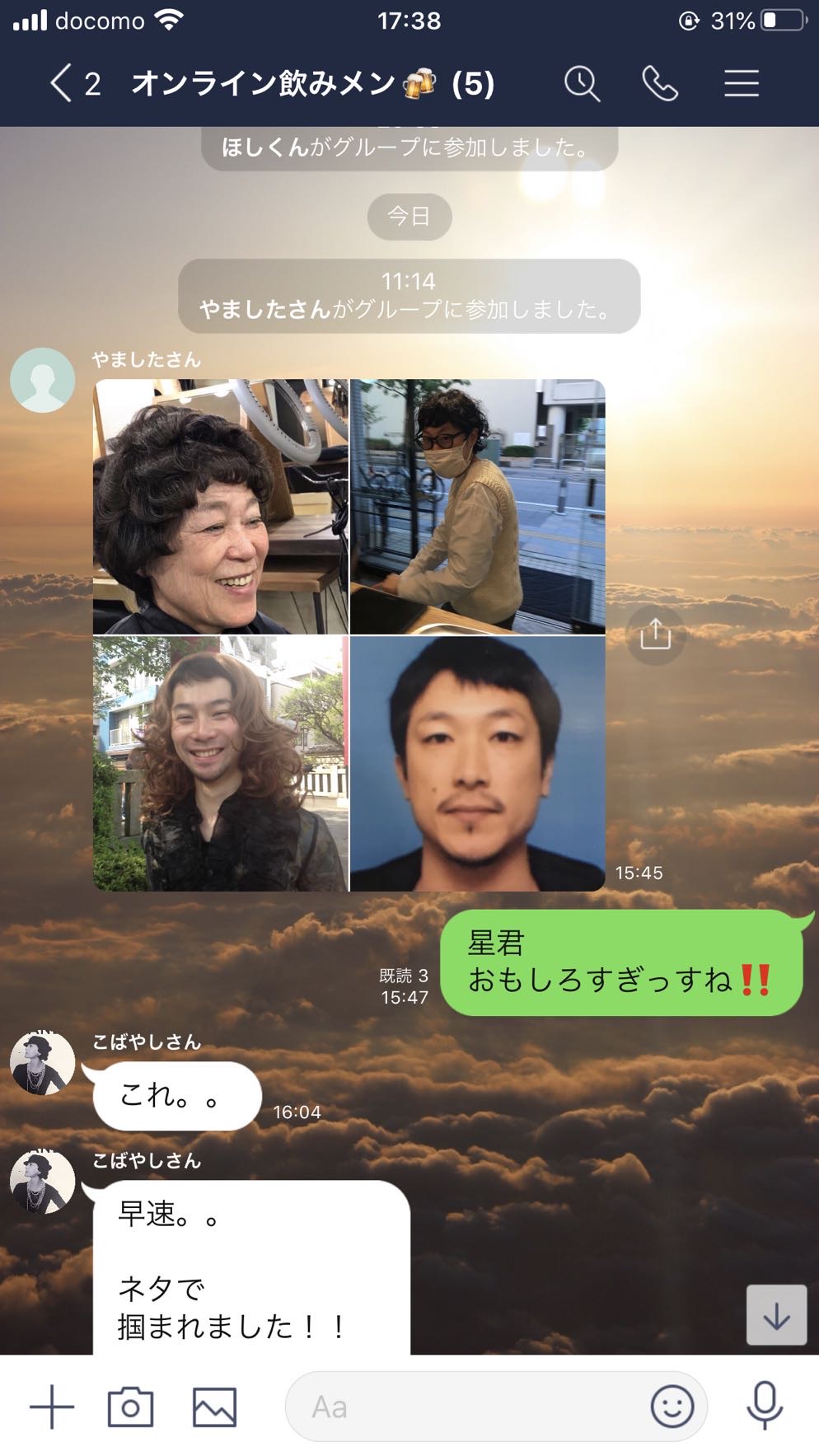Screen dimensions: 819x1456
Task: Open the photo with long curly wig
Action: pyautogui.click(x=220, y=764)
